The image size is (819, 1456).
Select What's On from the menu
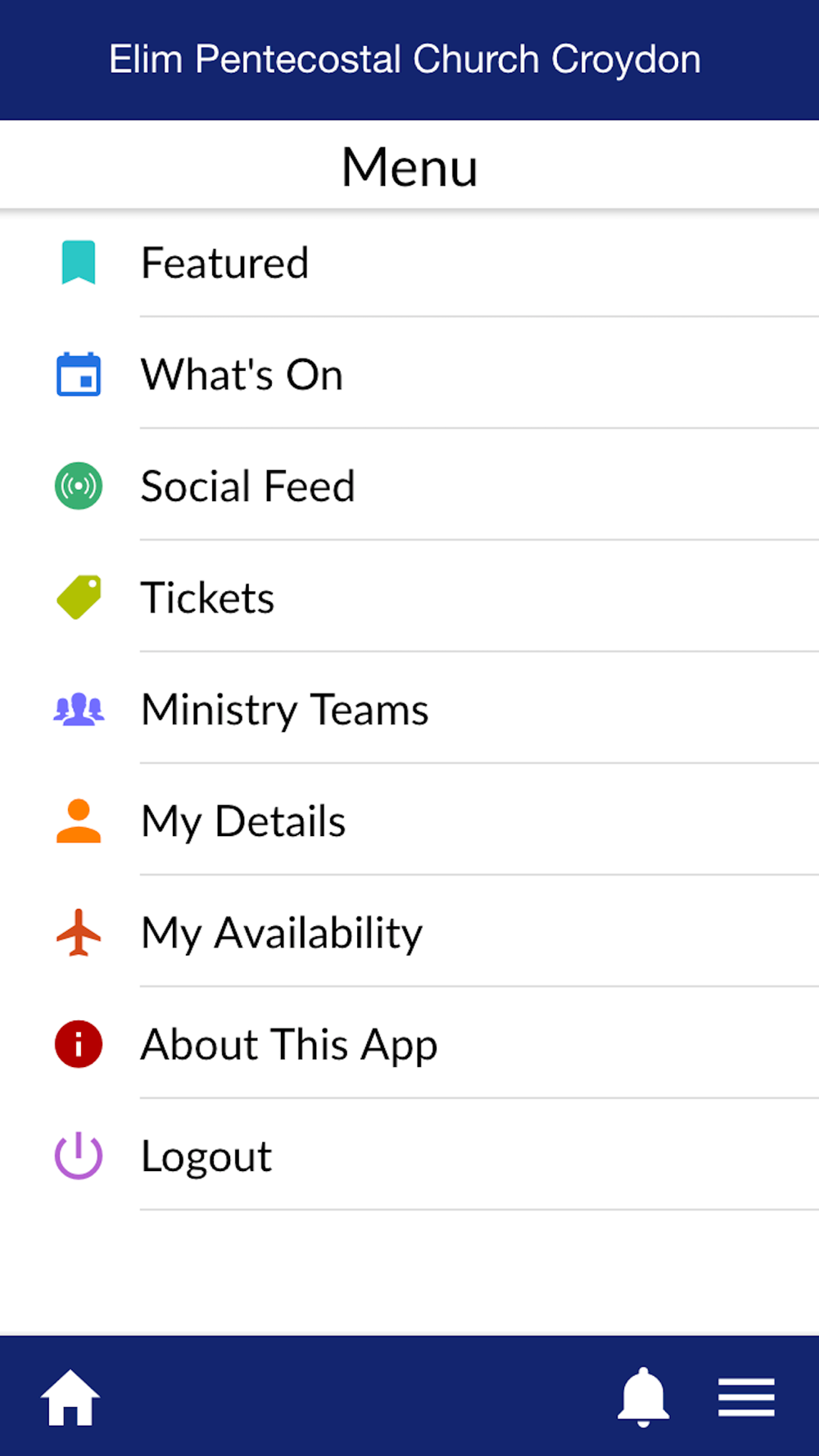pyautogui.click(x=242, y=375)
